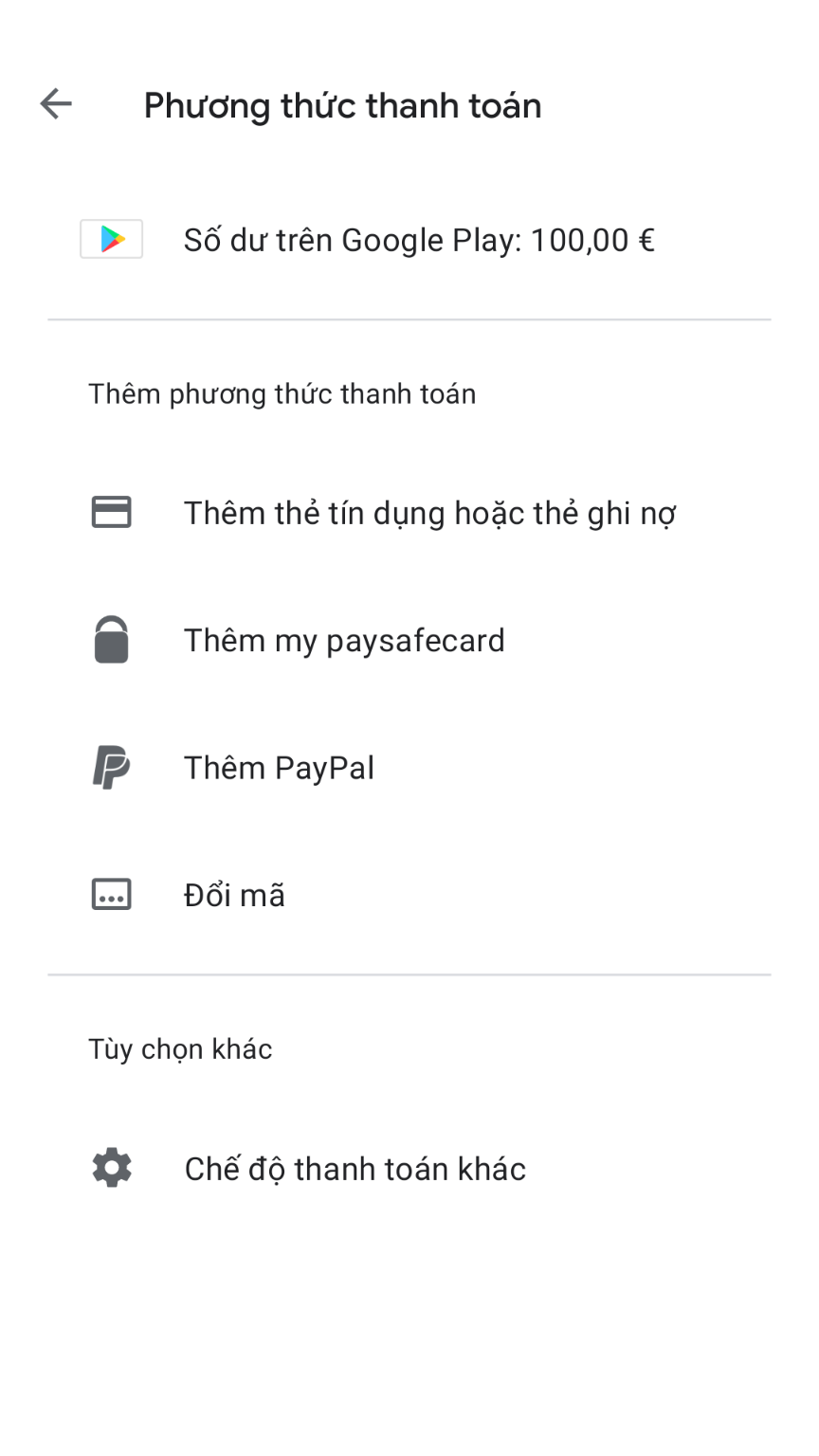819x1456 pixels.
Task: Choose 'Thêm PayPal' option
Action: (x=279, y=766)
